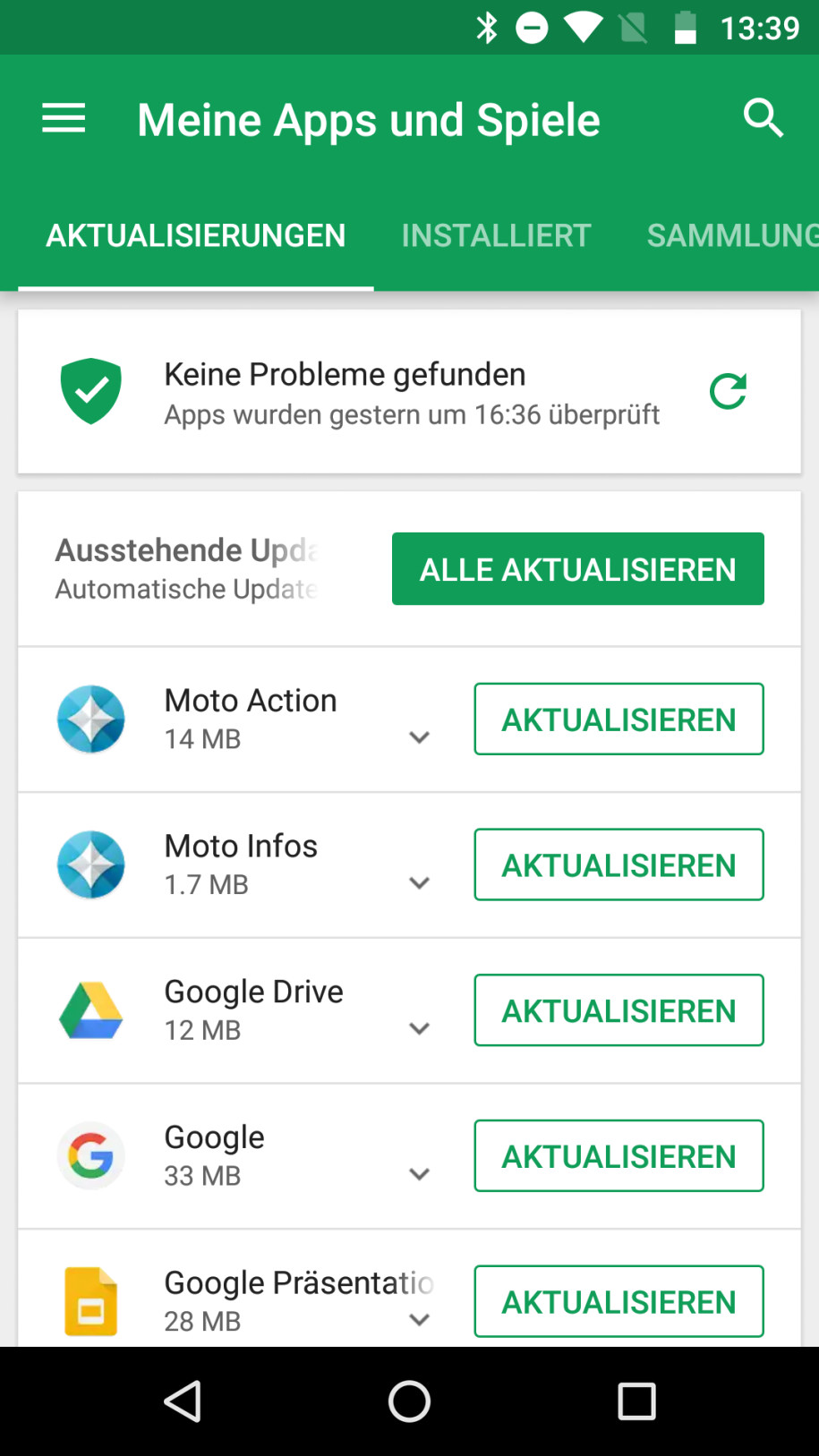The width and height of the screenshot is (819, 1456).
Task: Expand Google Drive update details
Action: (x=419, y=1029)
